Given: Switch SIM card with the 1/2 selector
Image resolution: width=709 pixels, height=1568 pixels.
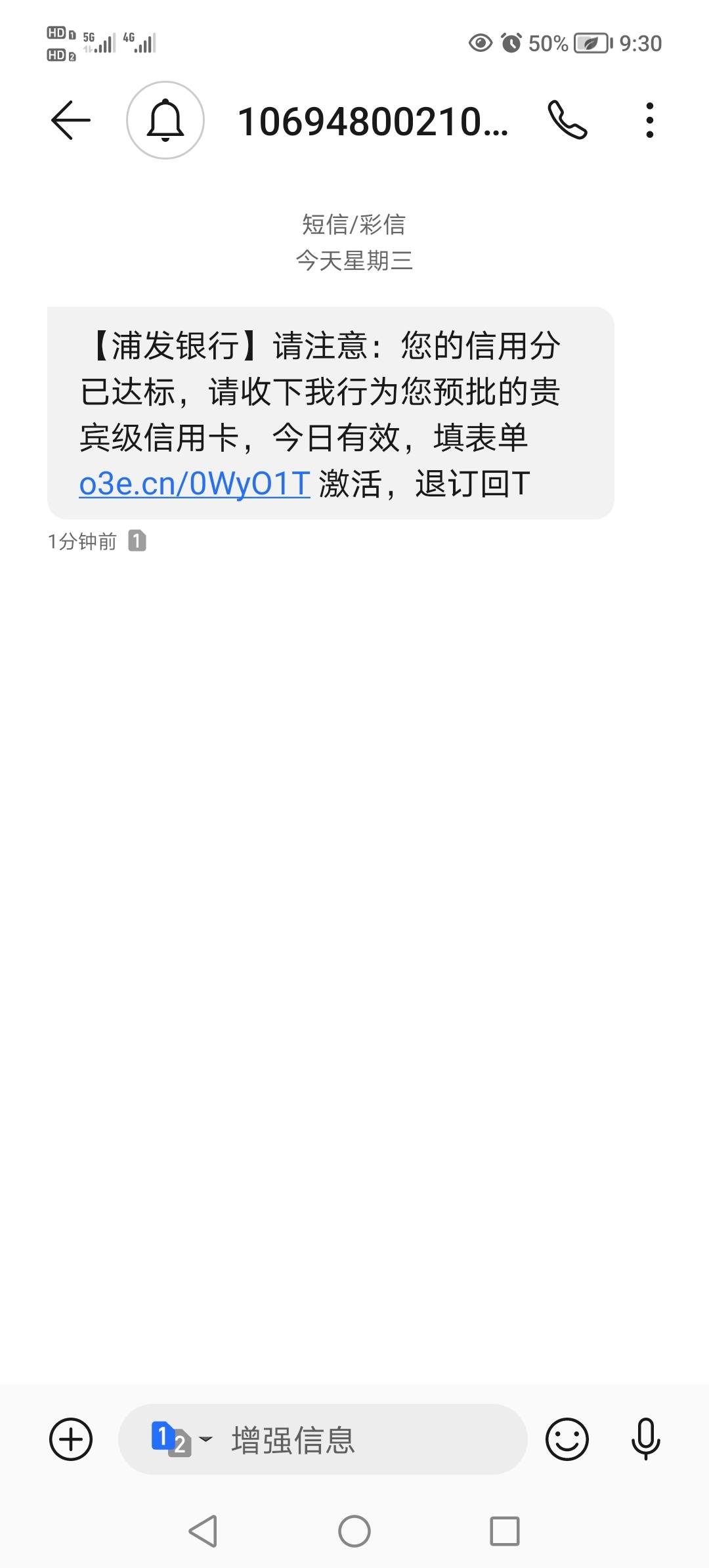Looking at the screenshot, I should [181, 1439].
